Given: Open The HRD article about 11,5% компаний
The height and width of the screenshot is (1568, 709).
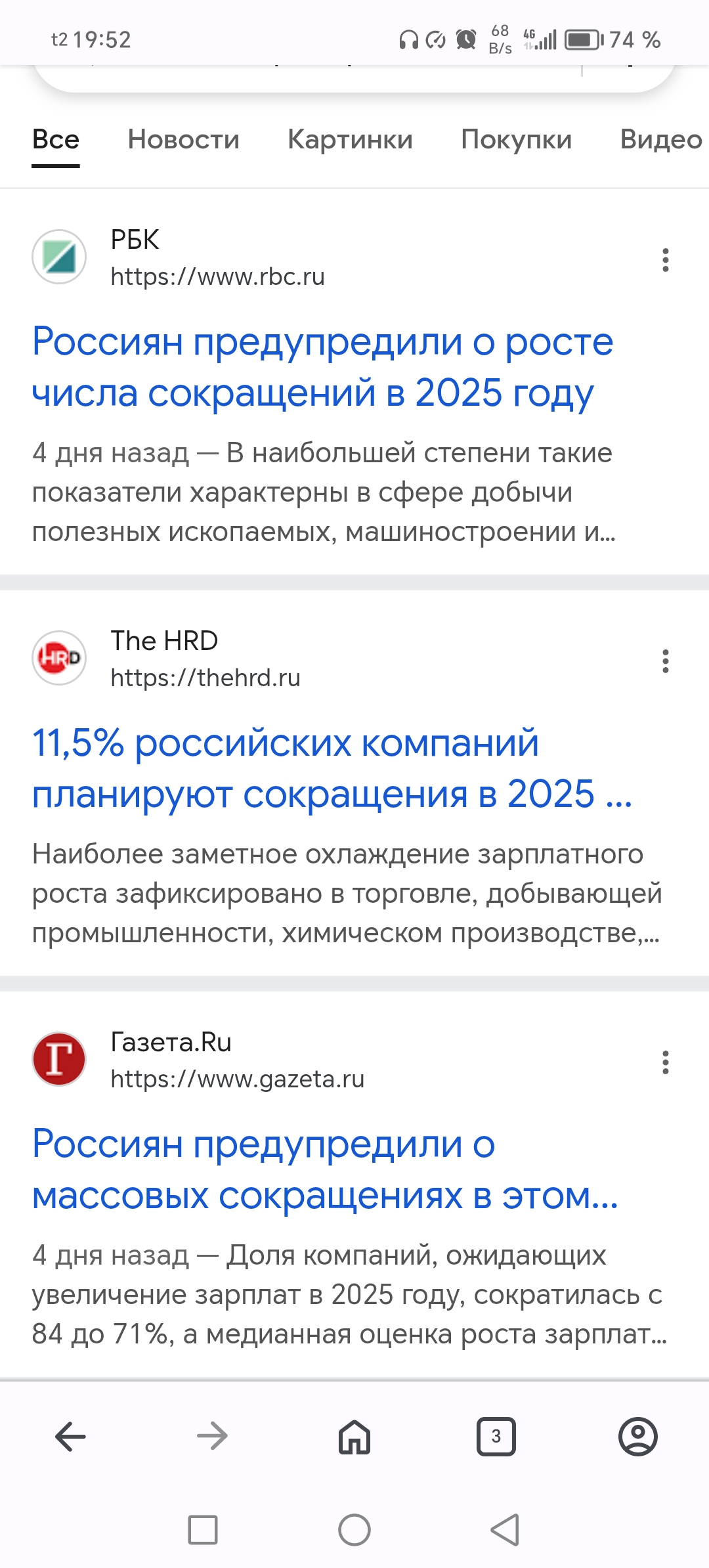Looking at the screenshot, I should pyautogui.click(x=332, y=768).
